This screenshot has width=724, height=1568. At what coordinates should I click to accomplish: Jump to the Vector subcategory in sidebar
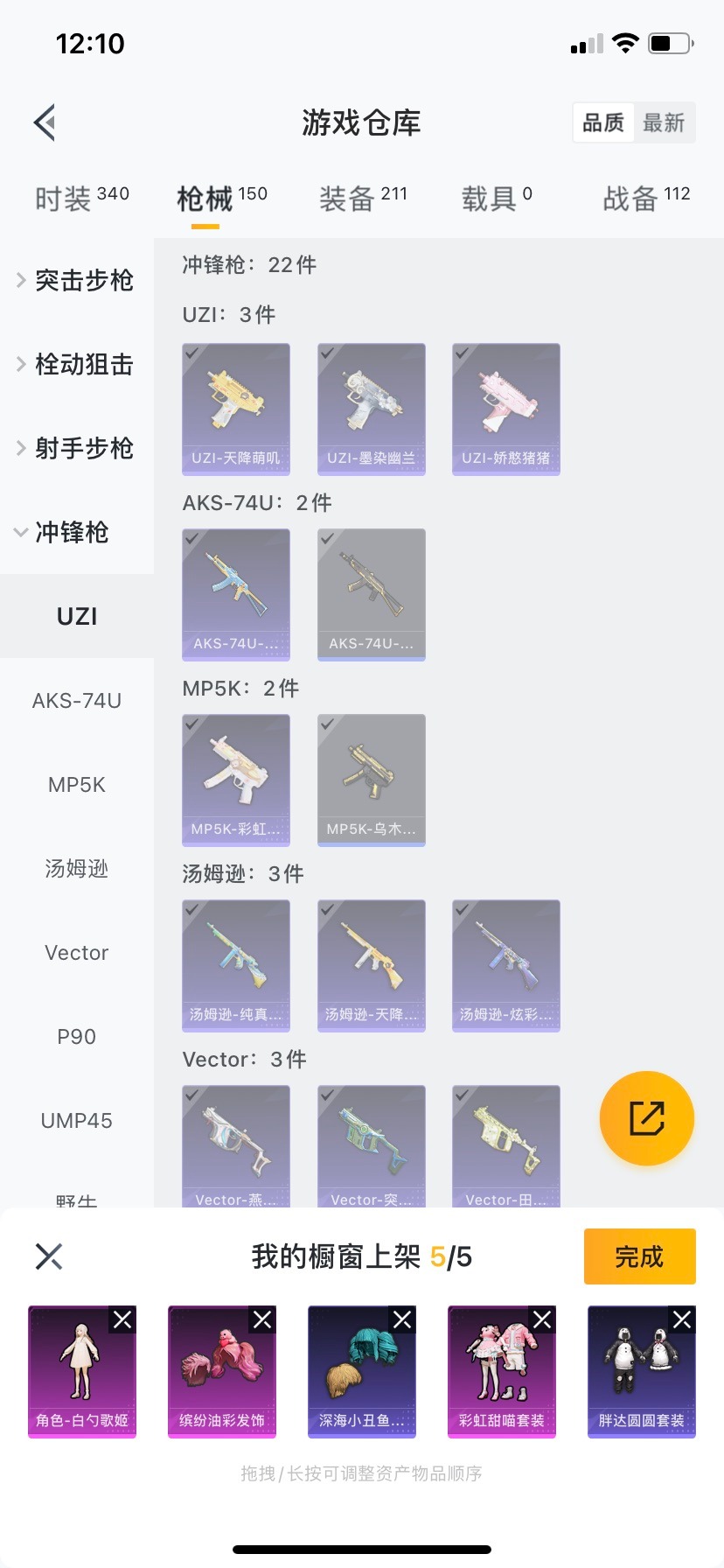[77, 953]
